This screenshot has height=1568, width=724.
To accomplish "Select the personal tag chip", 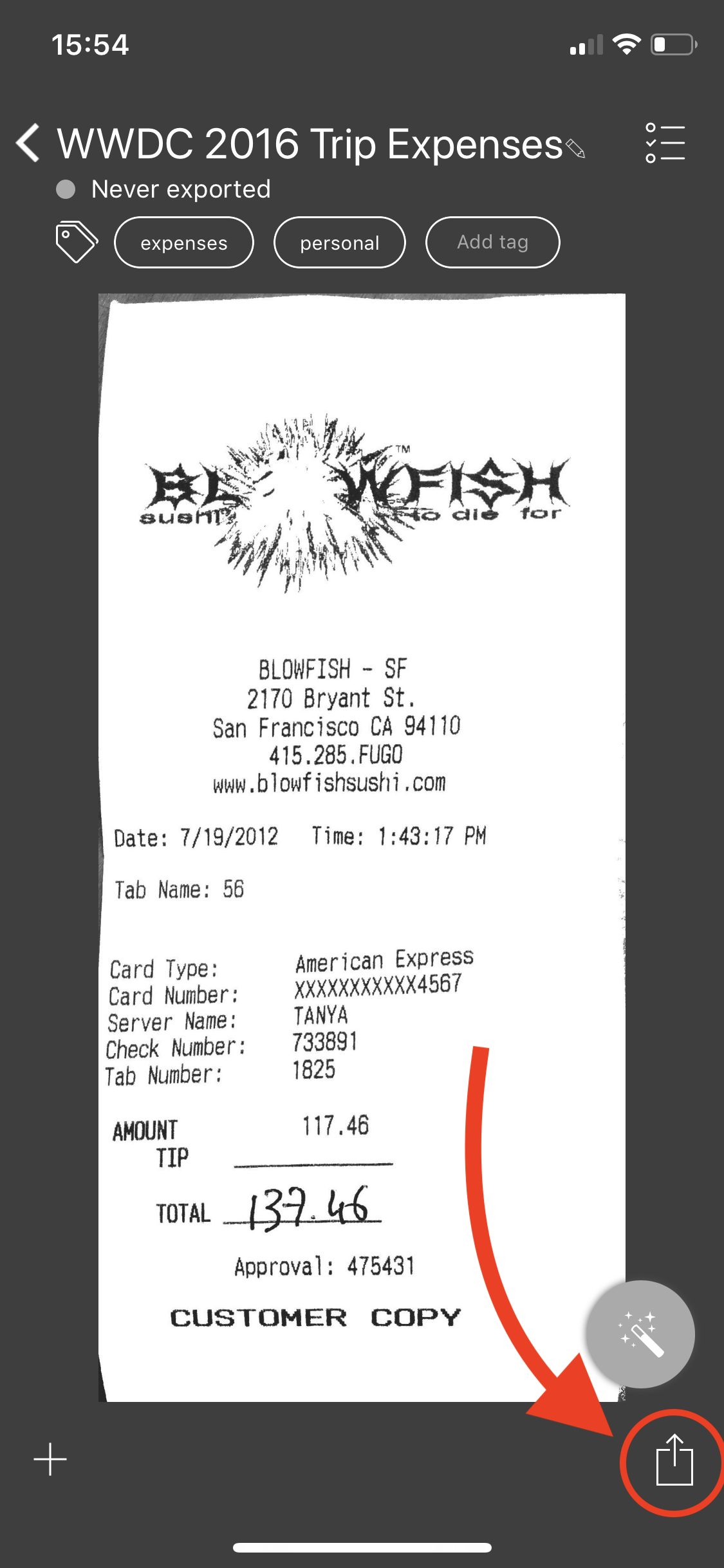I will click(x=339, y=243).
